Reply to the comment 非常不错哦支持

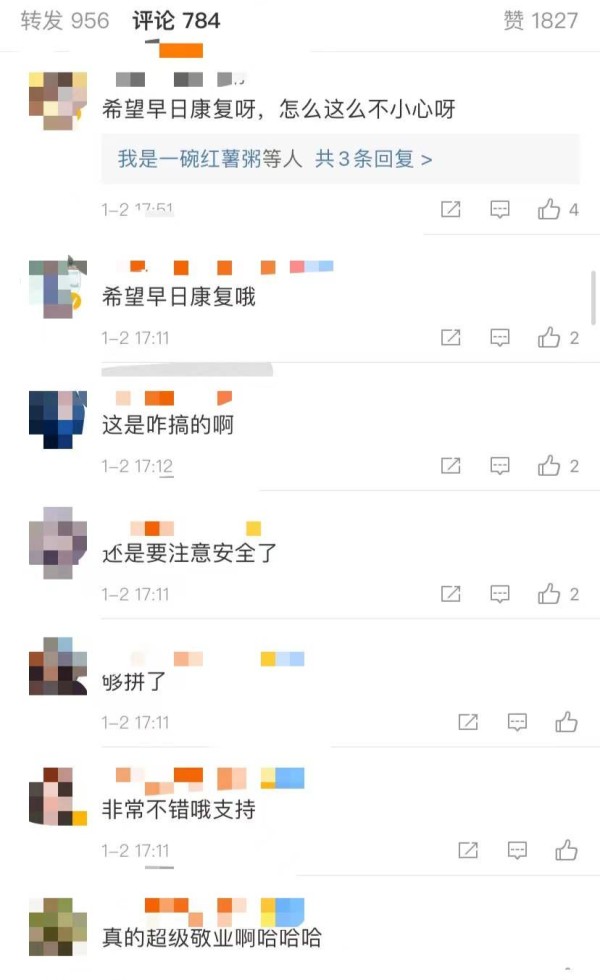coord(517,850)
